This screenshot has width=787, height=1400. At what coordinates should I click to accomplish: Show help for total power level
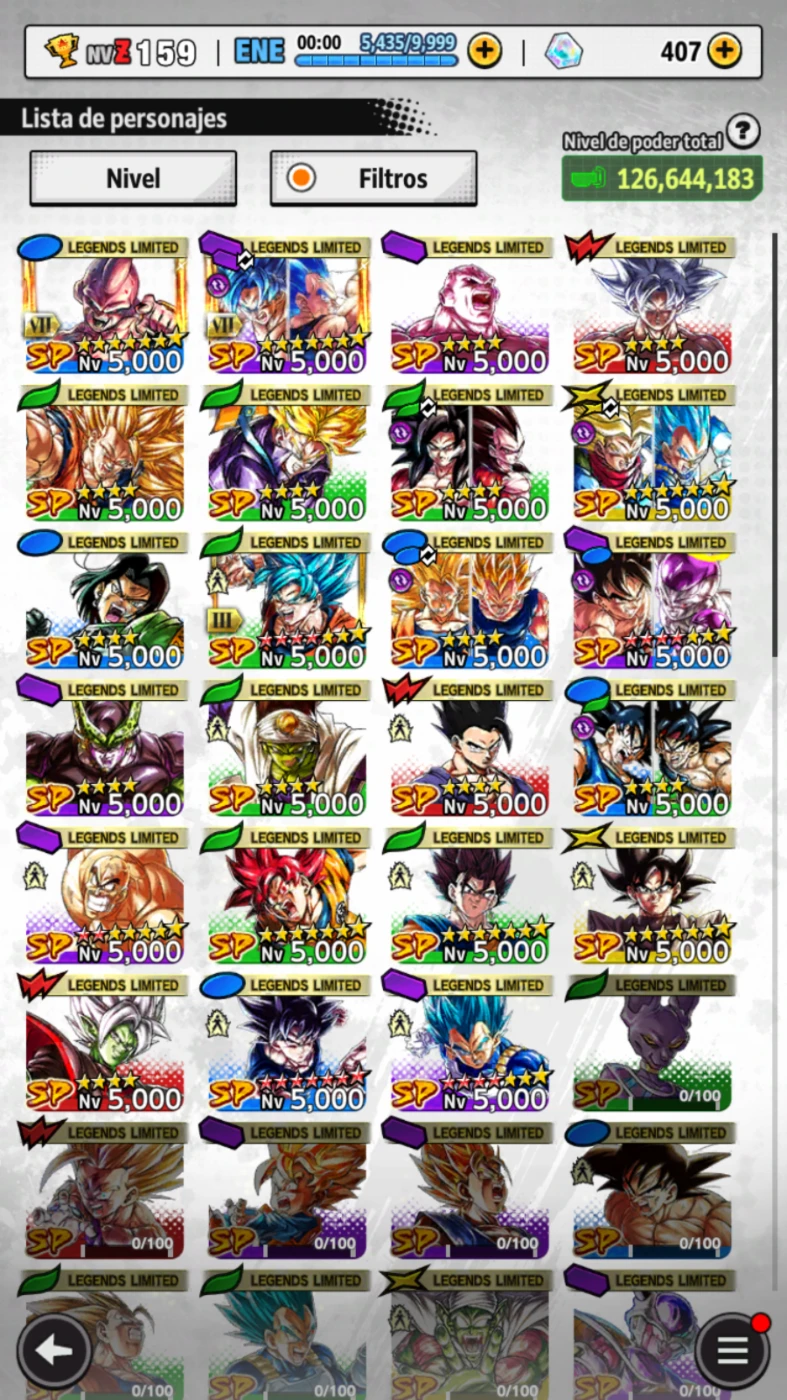pos(743,130)
